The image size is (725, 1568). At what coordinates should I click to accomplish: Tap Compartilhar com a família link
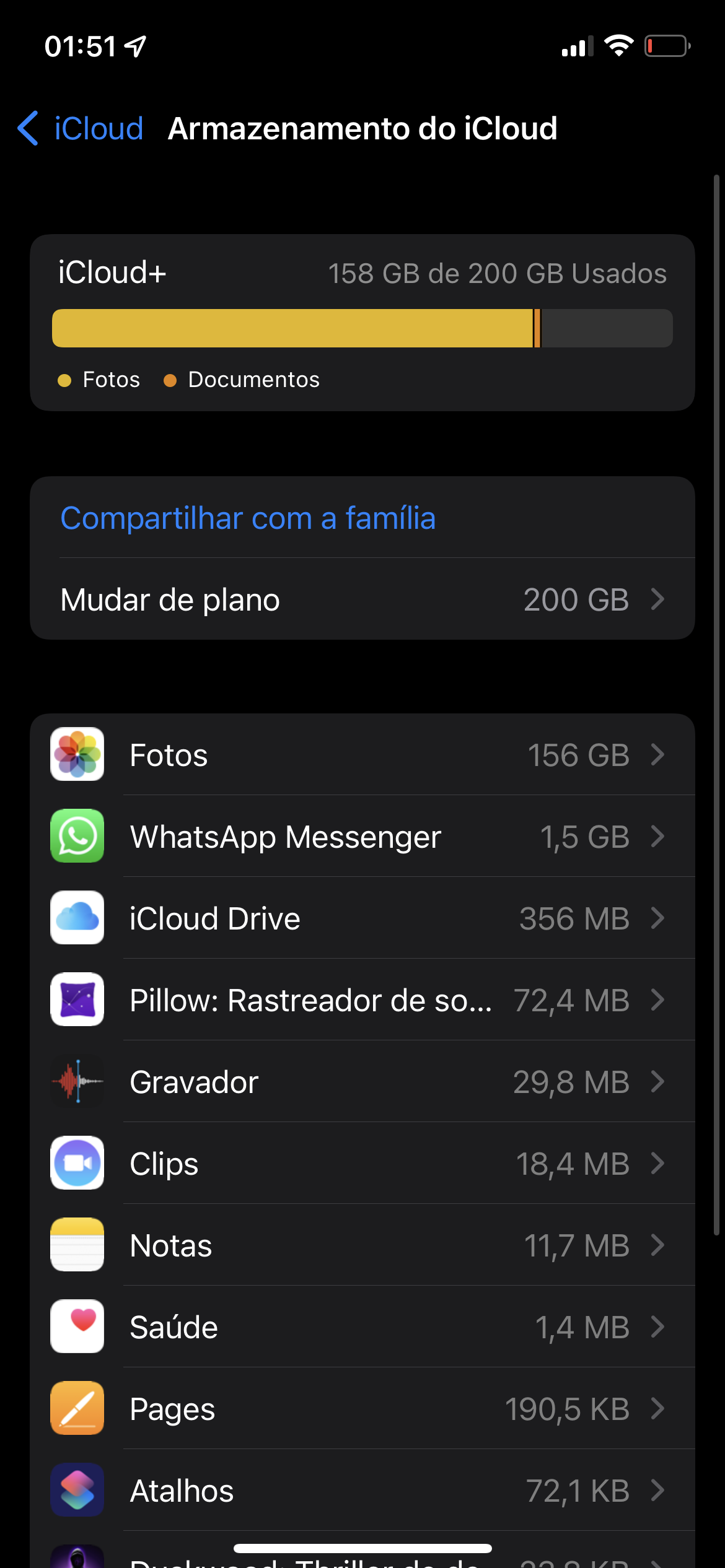click(248, 518)
